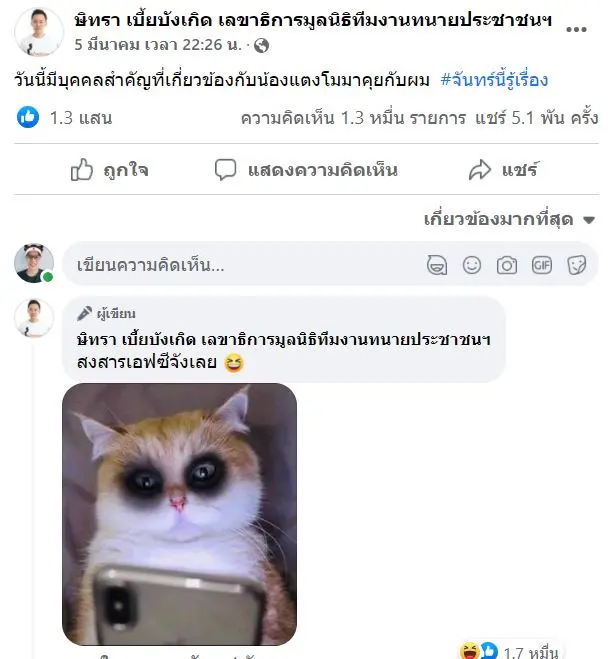Screen dimensions: 609x659
Task: Open the เกี่ยวข้องมากที่สุด comment sort dropdown
Action: tap(510, 220)
